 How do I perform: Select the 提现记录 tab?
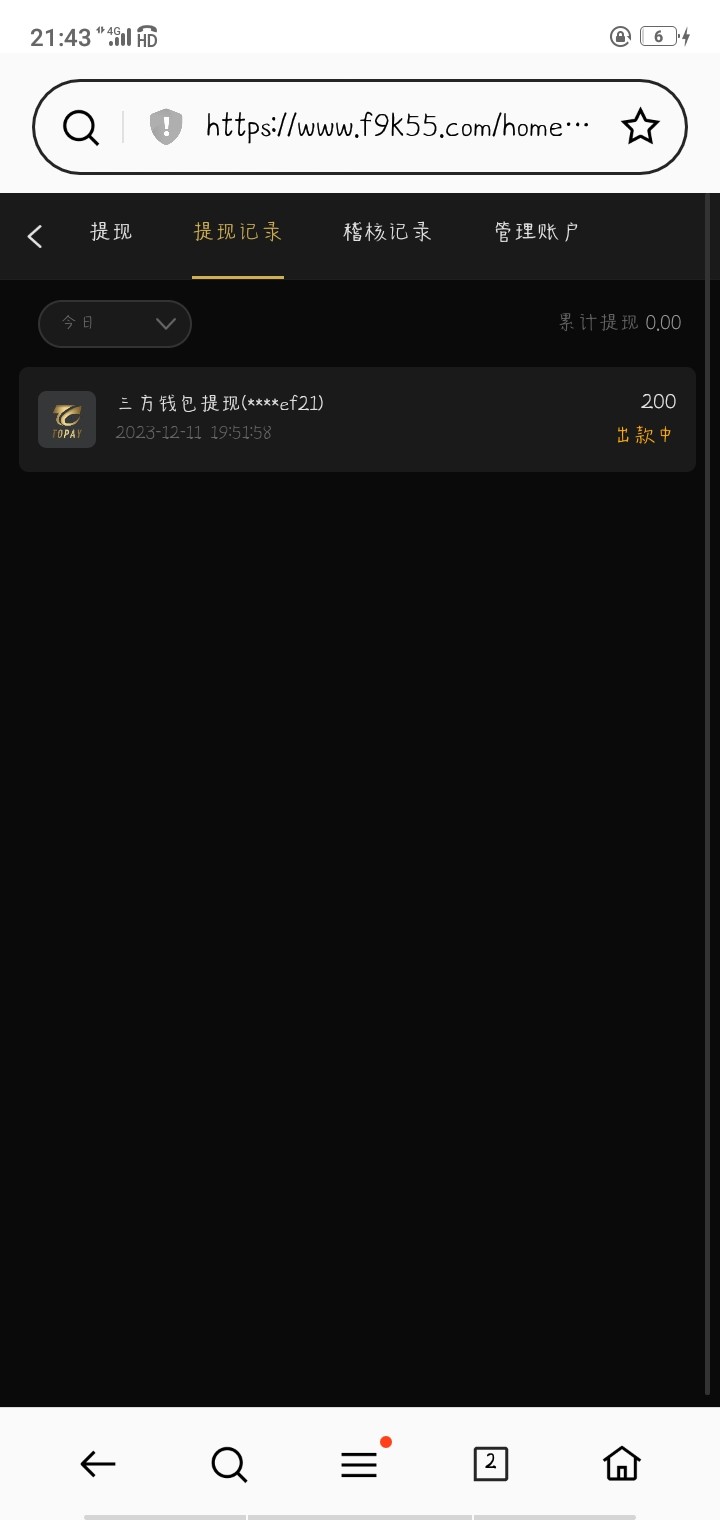click(x=238, y=232)
